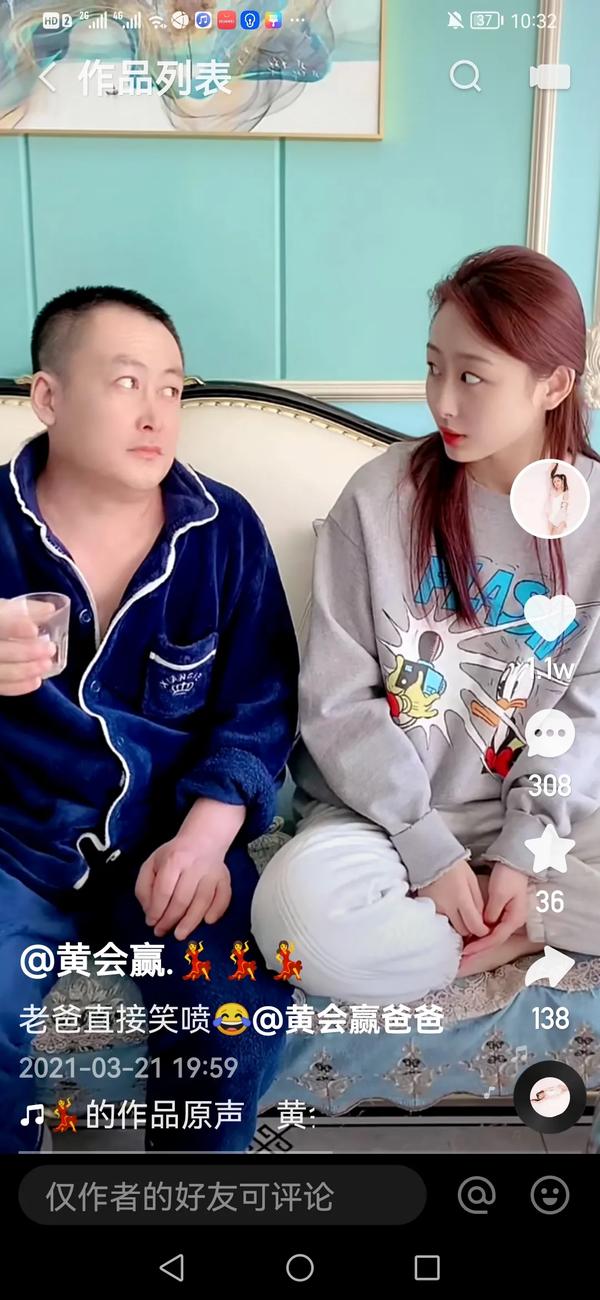
Task: Go to the system home screen
Action: [x=300, y=1268]
